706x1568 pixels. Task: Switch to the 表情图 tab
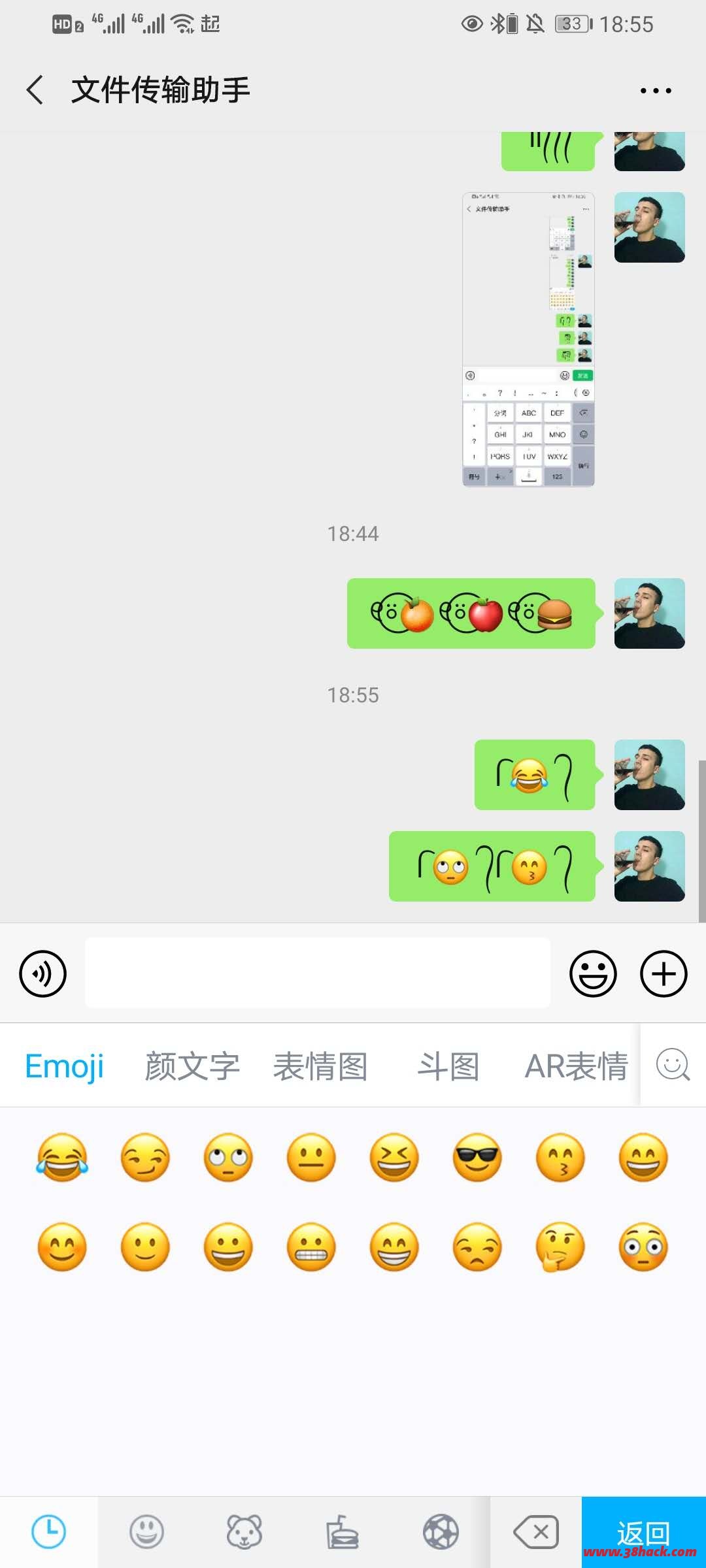point(320,1066)
